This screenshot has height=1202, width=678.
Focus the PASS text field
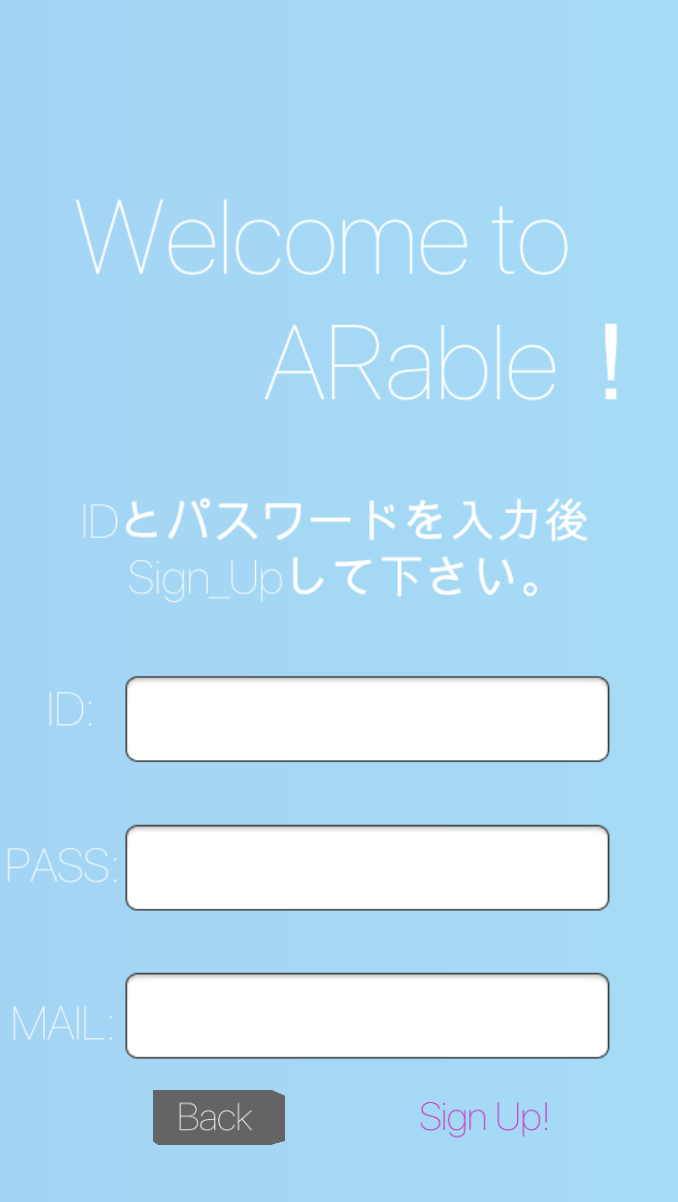(367, 867)
